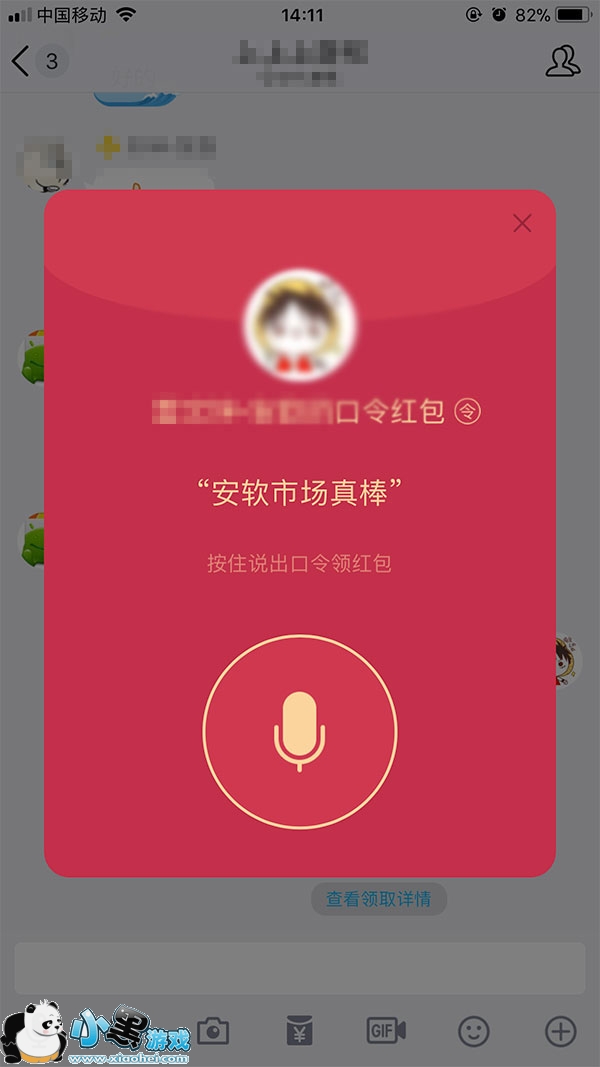Go back from the chat
600x1067 pixels.
tap(21, 61)
